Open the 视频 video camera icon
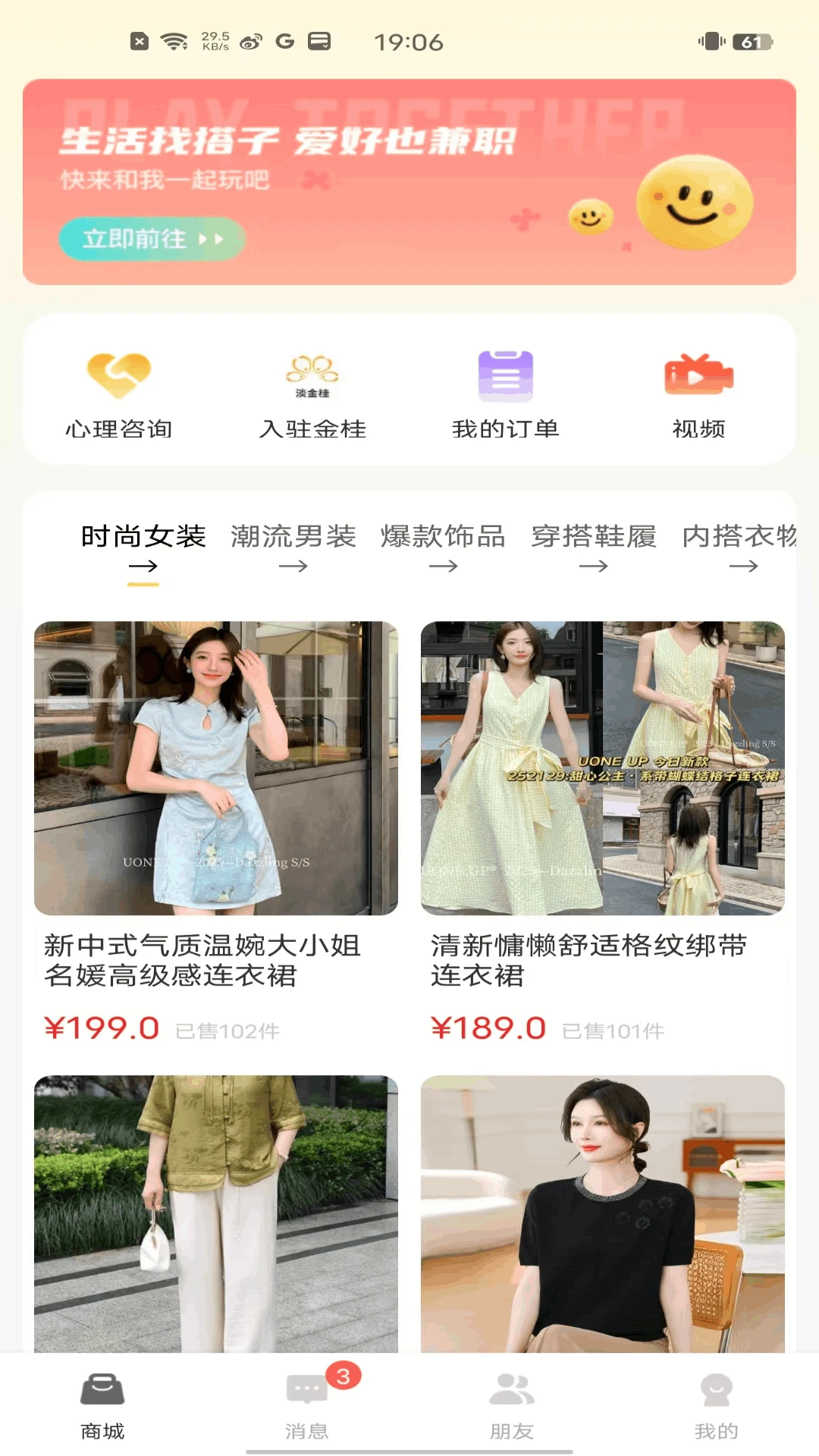This screenshot has width=819, height=1456. click(698, 375)
